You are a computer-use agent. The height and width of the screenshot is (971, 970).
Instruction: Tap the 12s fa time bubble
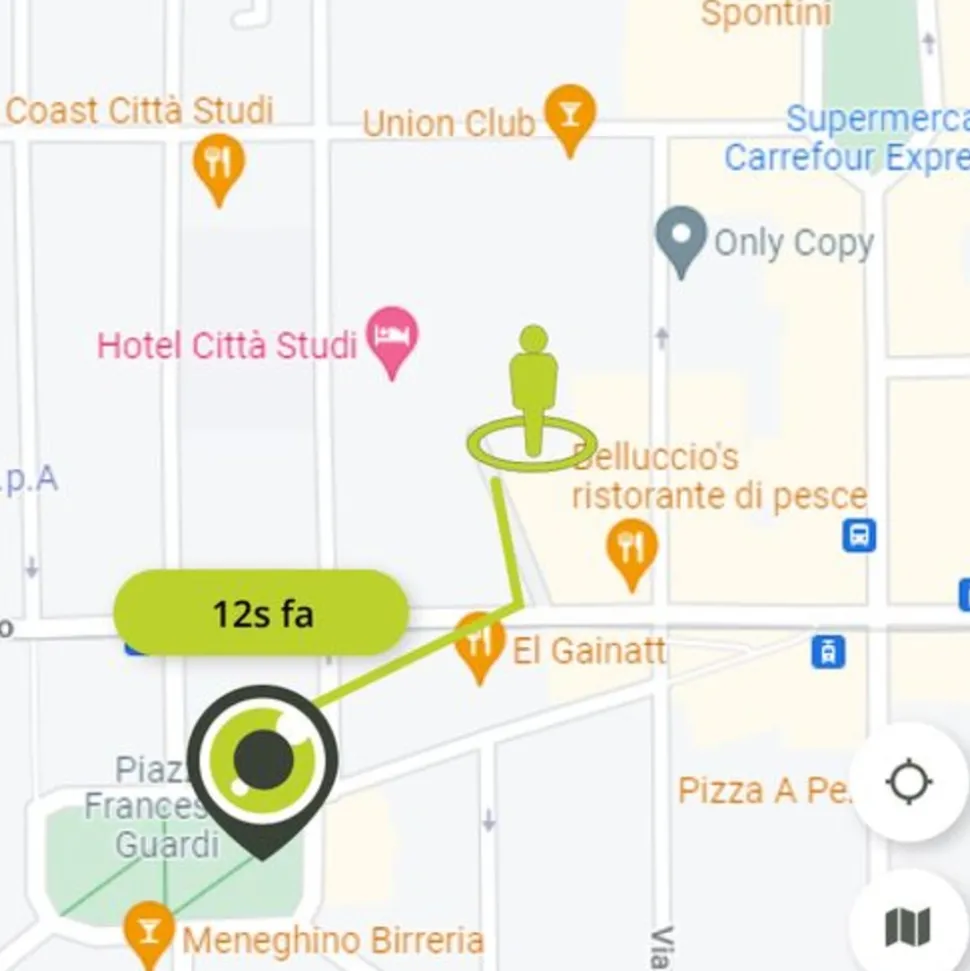click(262, 613)
